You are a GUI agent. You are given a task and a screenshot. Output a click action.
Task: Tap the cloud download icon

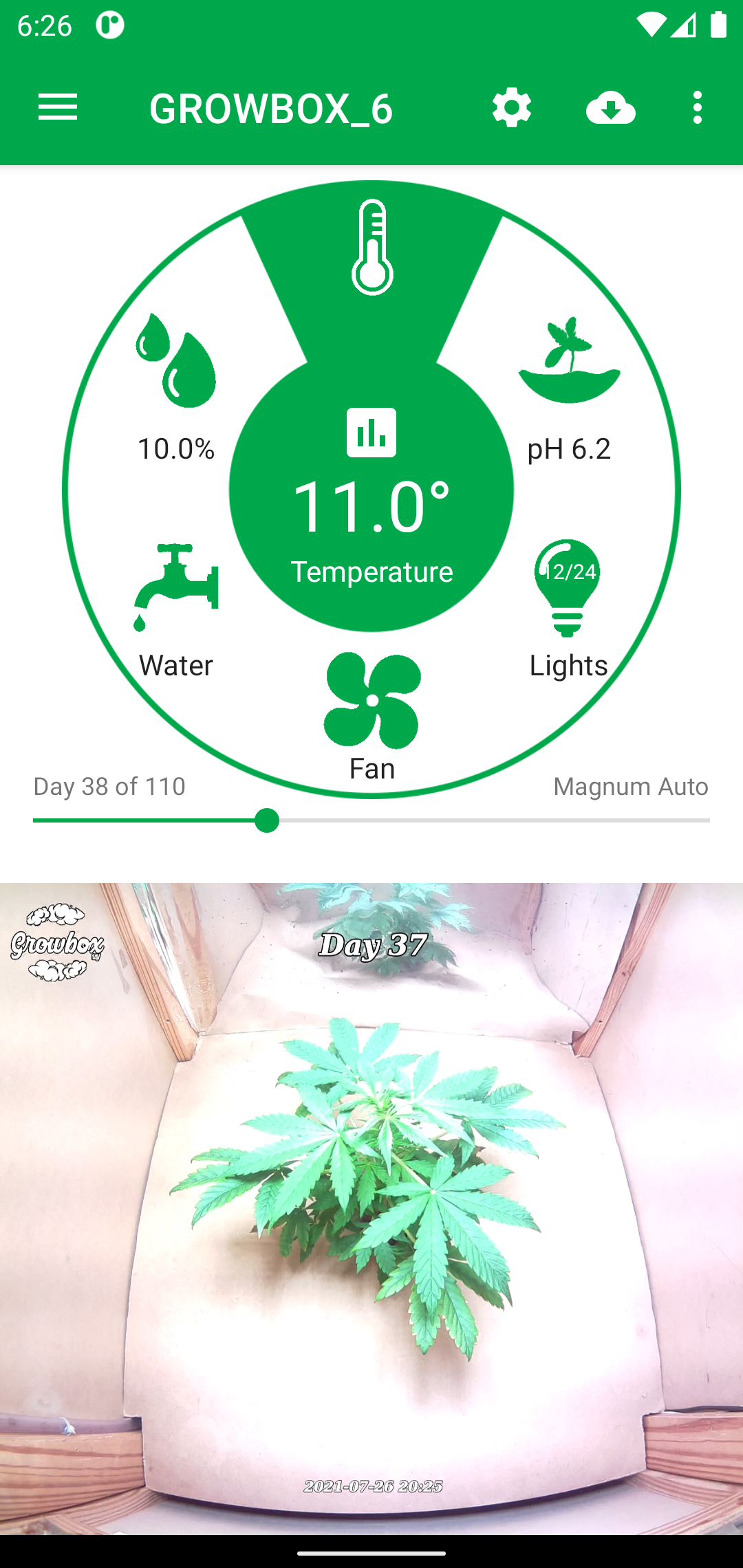610,108
